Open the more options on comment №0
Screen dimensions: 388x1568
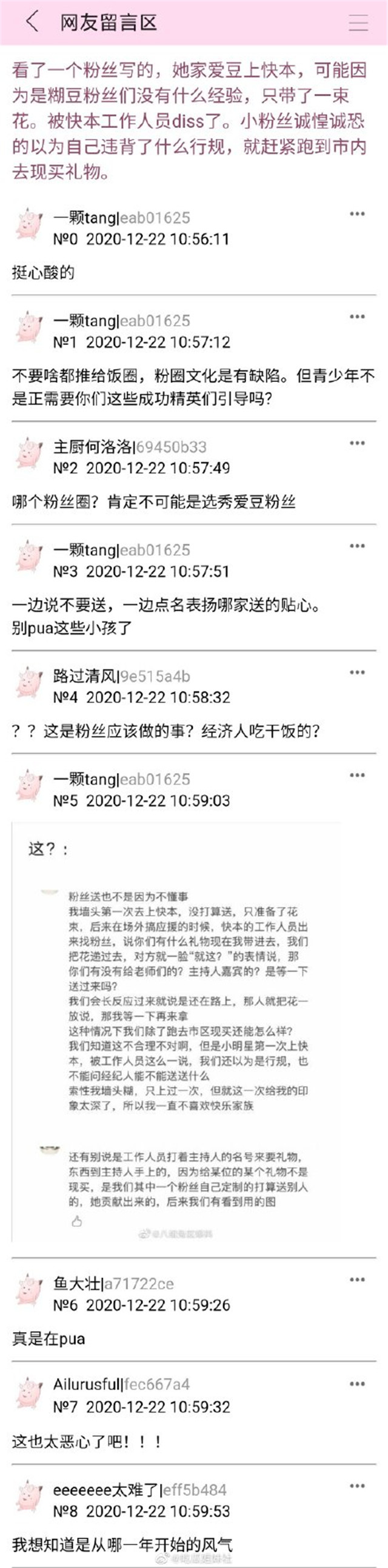(357, 214)
